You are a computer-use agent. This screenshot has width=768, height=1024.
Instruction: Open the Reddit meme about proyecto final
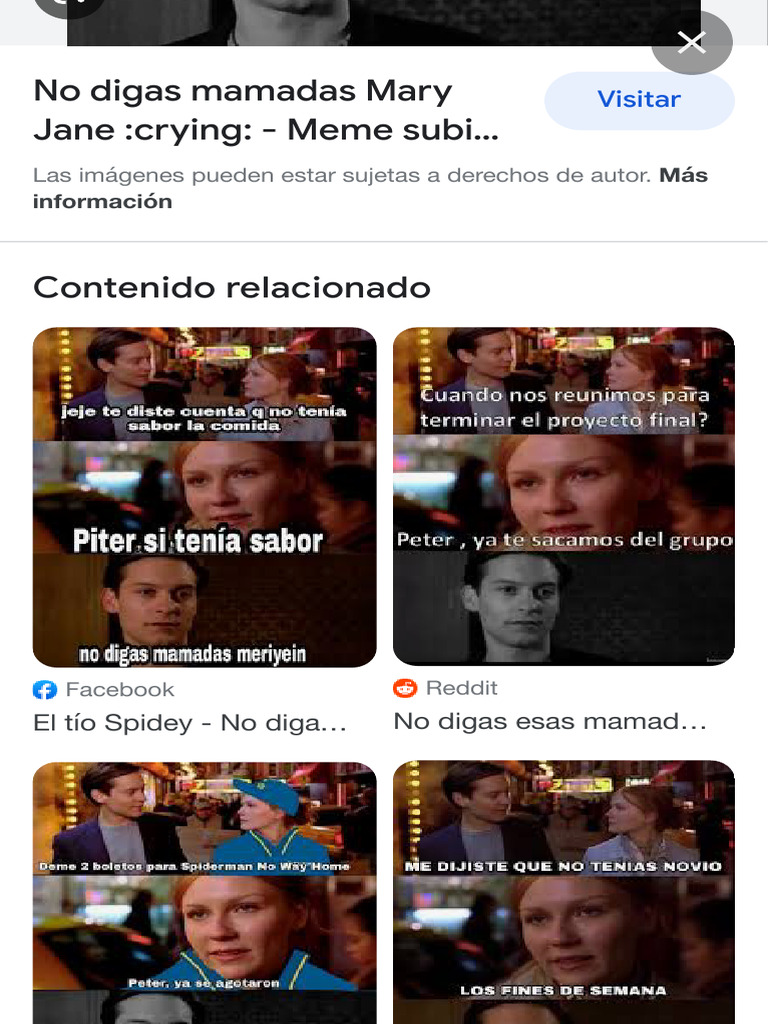click(x=564, y=496)
